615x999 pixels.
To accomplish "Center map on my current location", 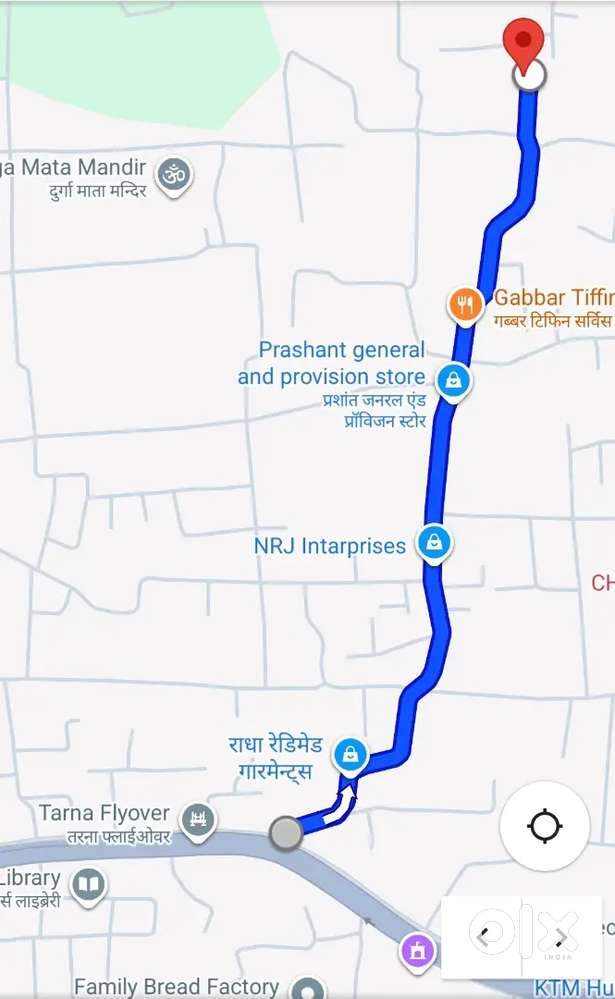I will [545, 827].
